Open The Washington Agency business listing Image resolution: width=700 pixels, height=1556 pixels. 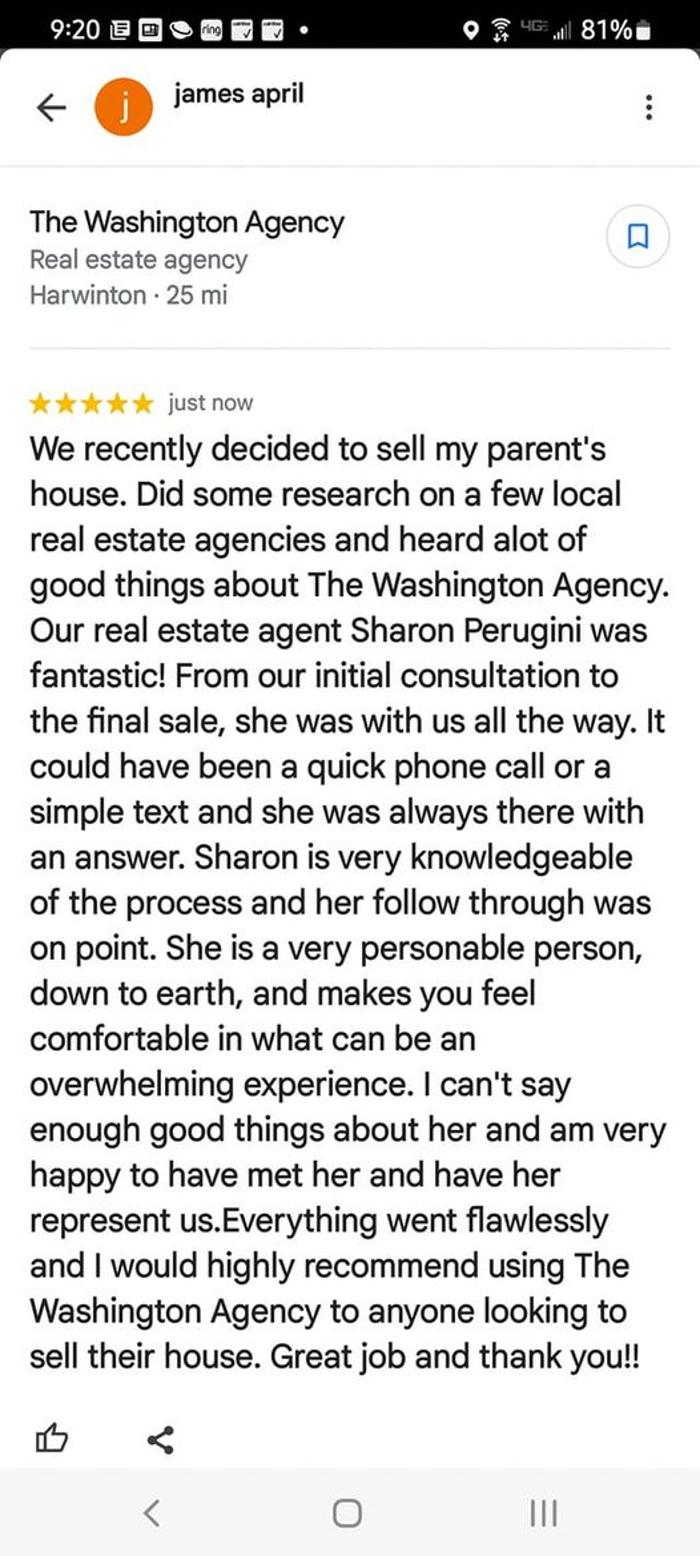click(x=187, y=222)
